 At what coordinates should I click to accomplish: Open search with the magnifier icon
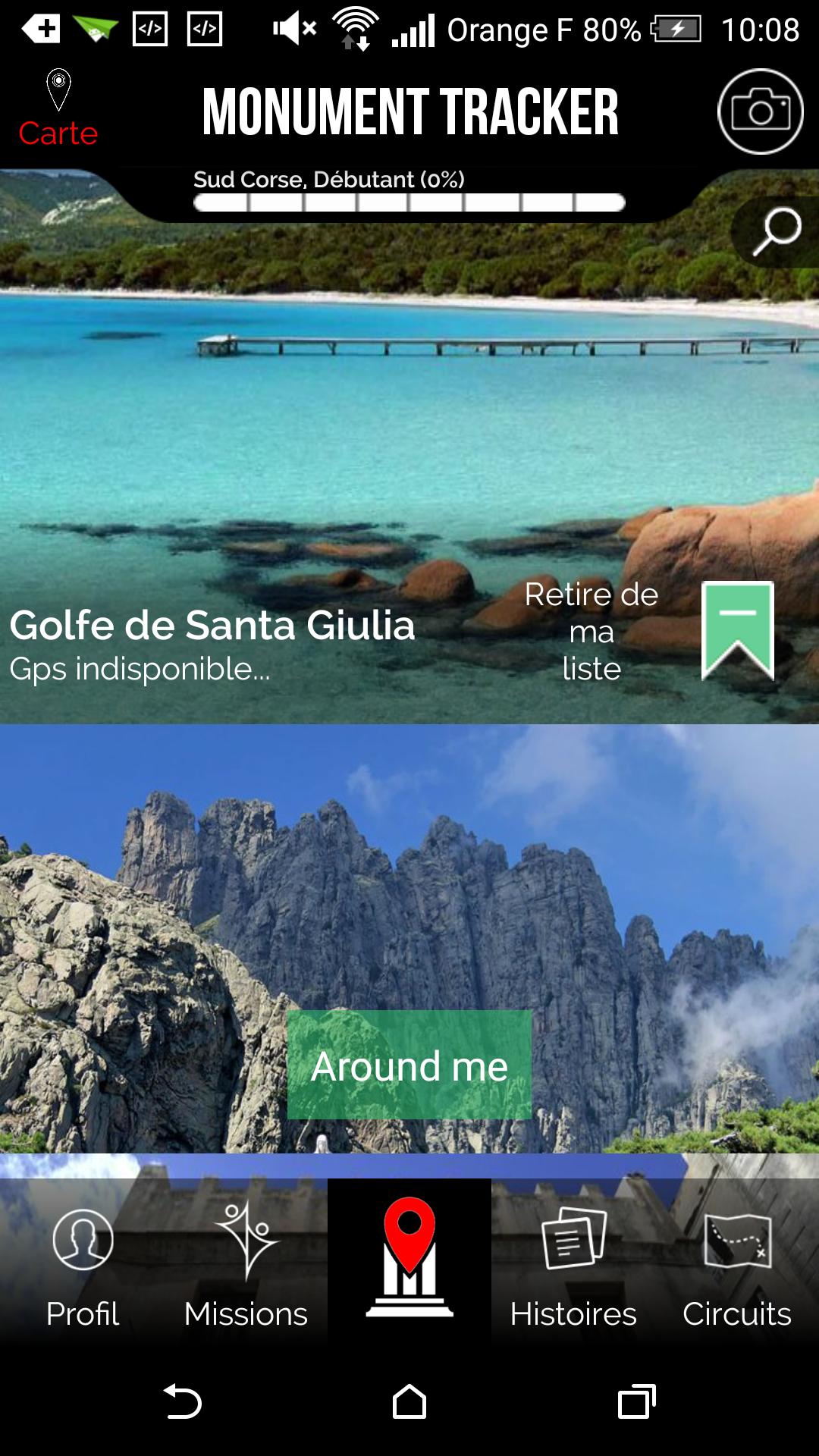coord(778,228)
